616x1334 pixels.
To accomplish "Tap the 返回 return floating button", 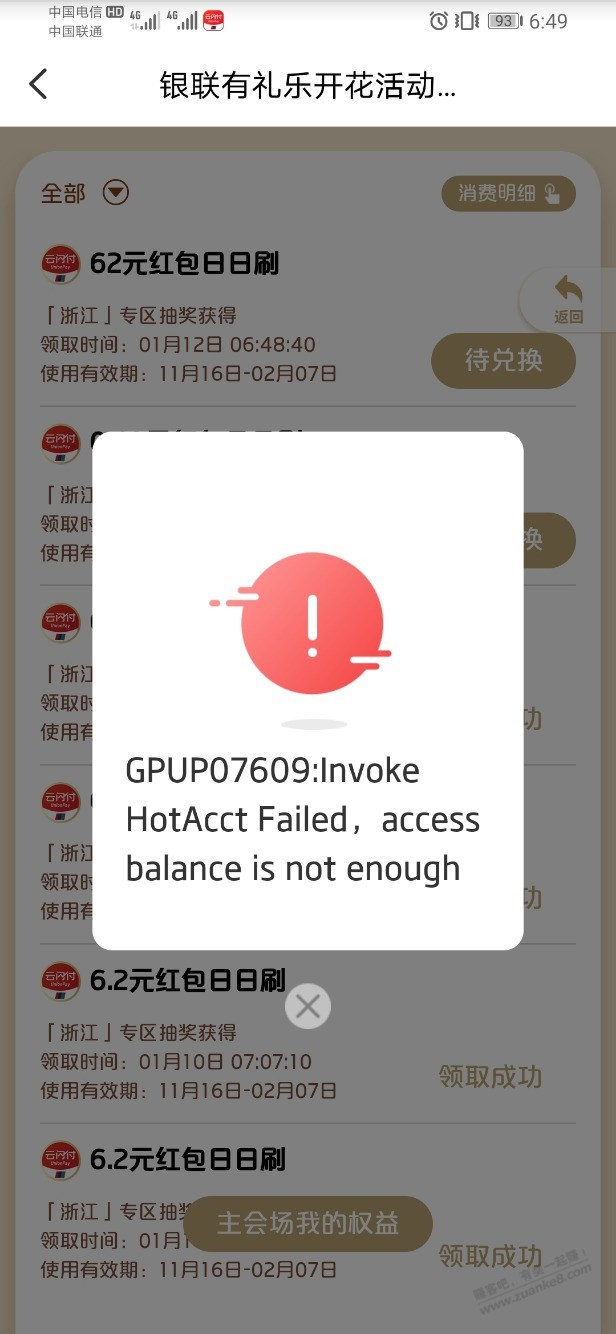I will 568,300.
